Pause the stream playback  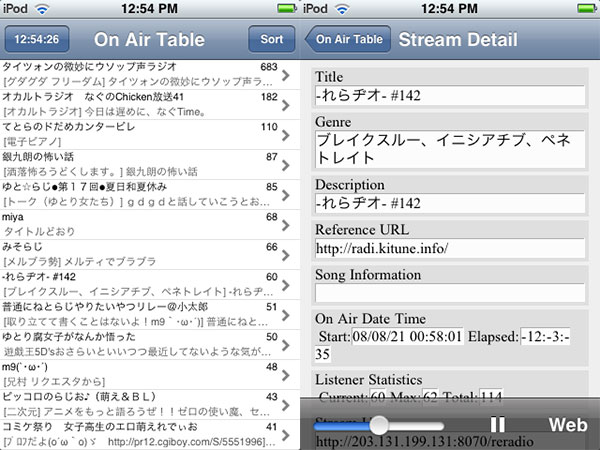click(x=497, y=424)
